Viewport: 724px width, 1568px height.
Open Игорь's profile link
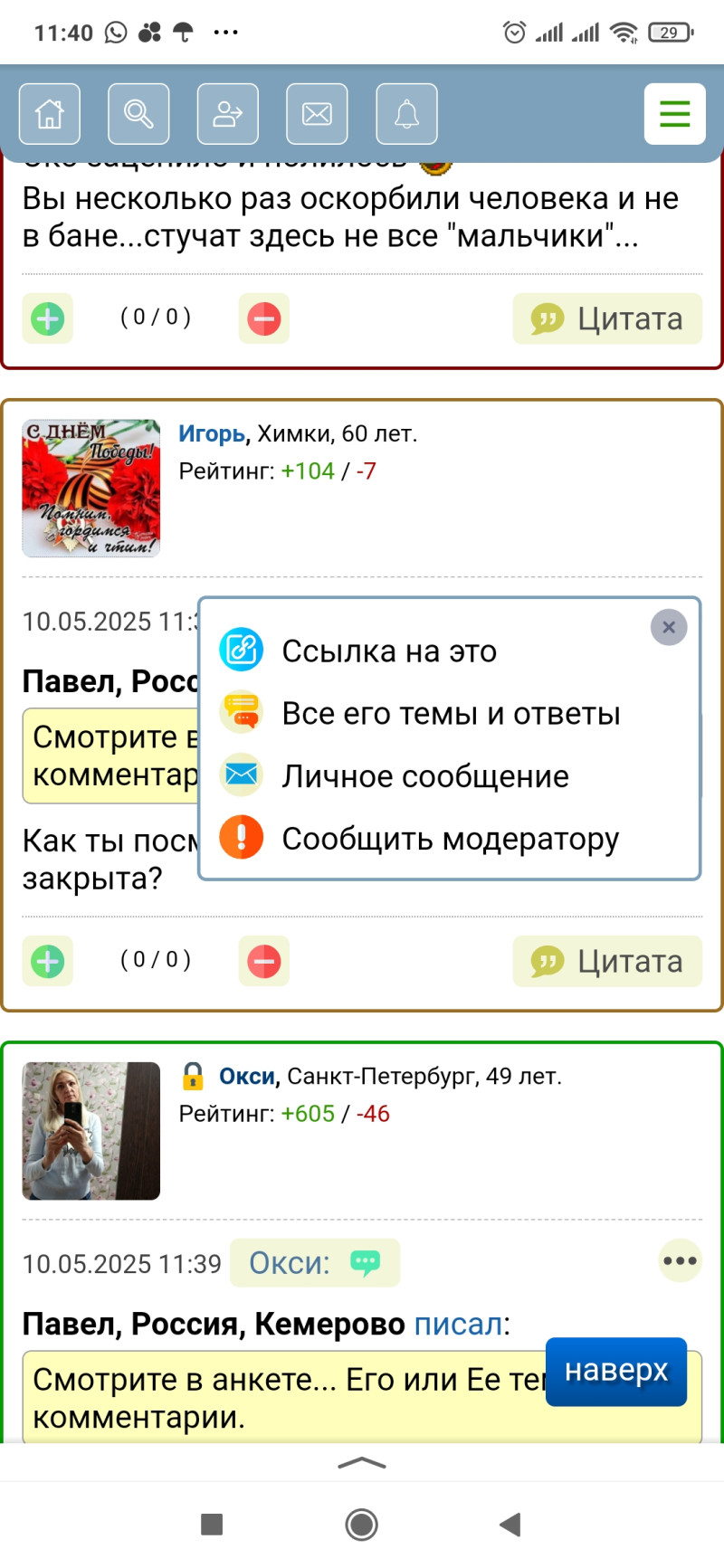[x=212, y=434]
